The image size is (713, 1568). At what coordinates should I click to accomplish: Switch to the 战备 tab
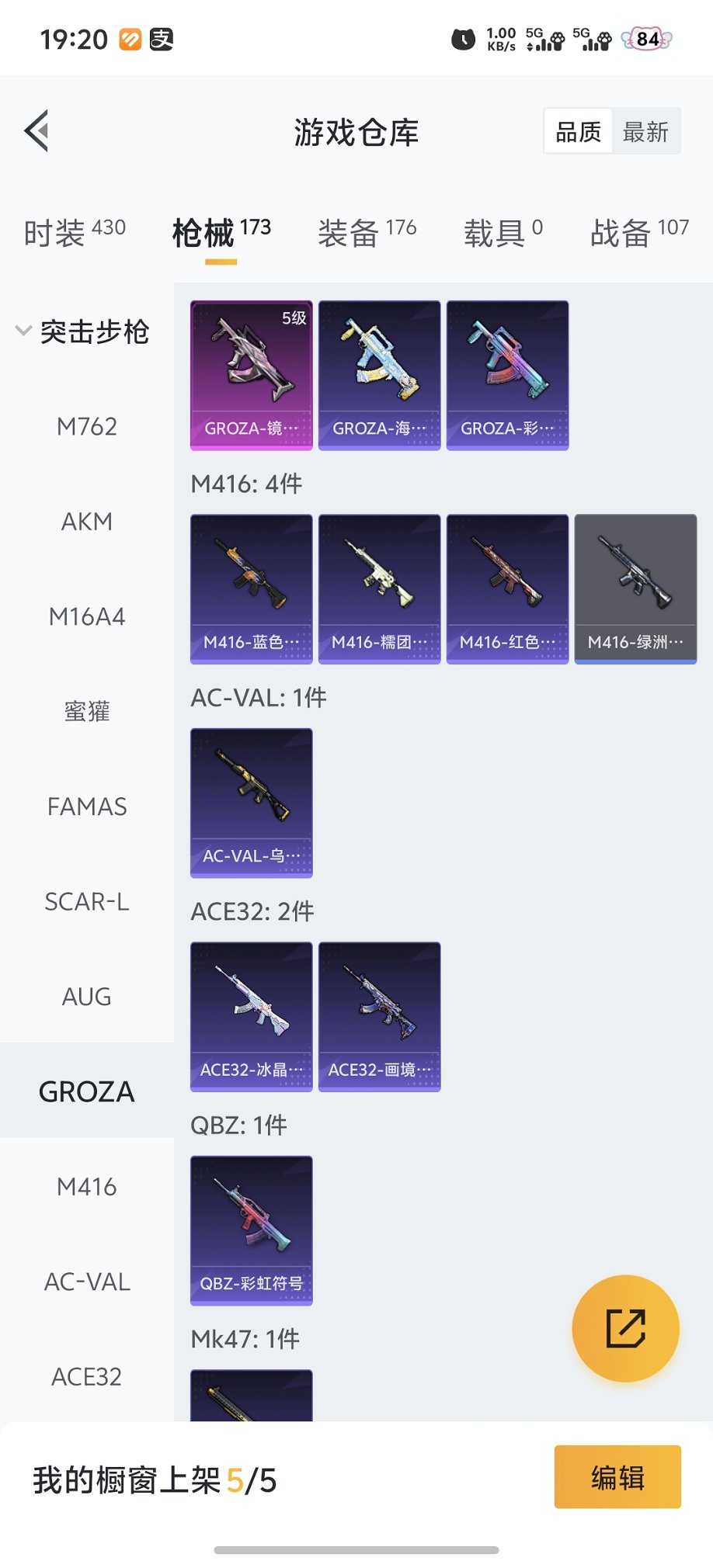[x=638, y=232]
